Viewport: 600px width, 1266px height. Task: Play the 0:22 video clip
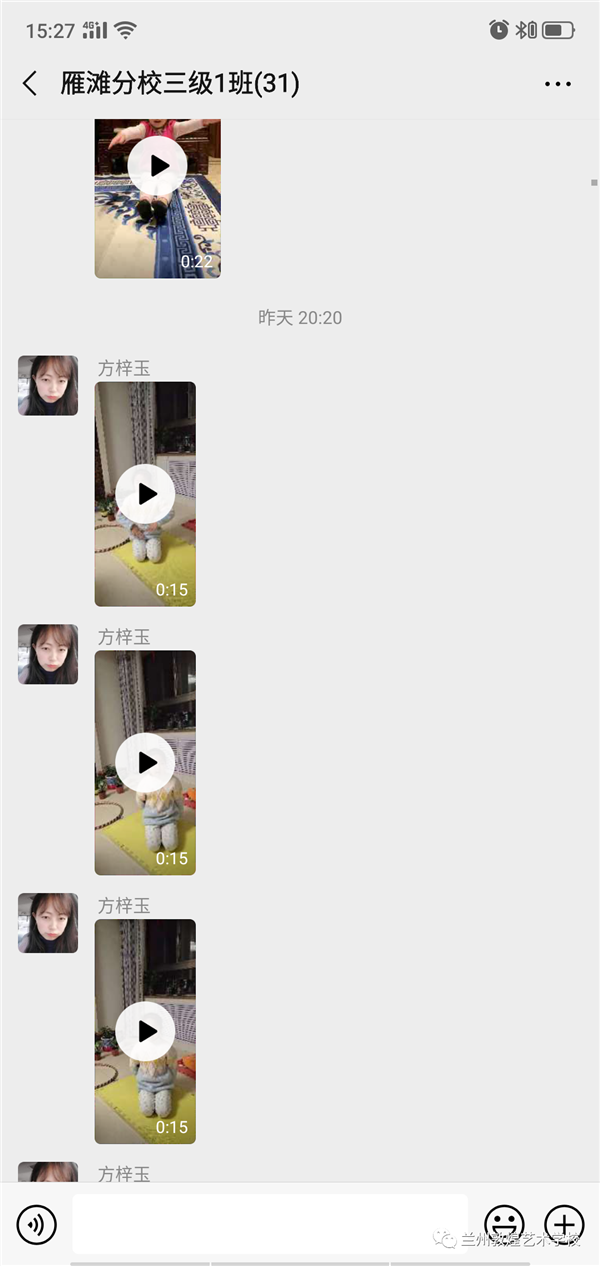[158, 166]
